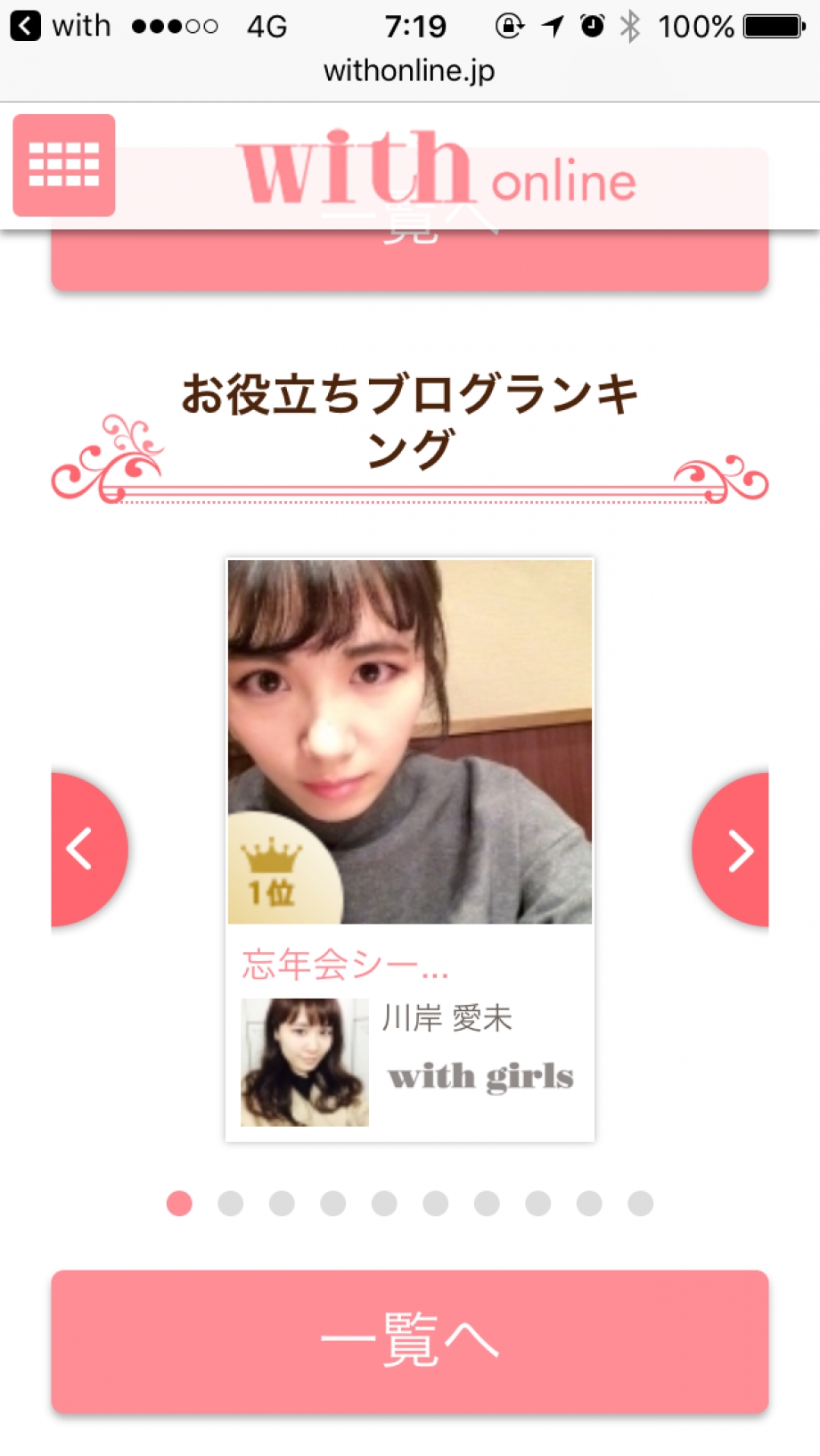Show the previous ranking card
820x1456 pixels.
[86, 849]
